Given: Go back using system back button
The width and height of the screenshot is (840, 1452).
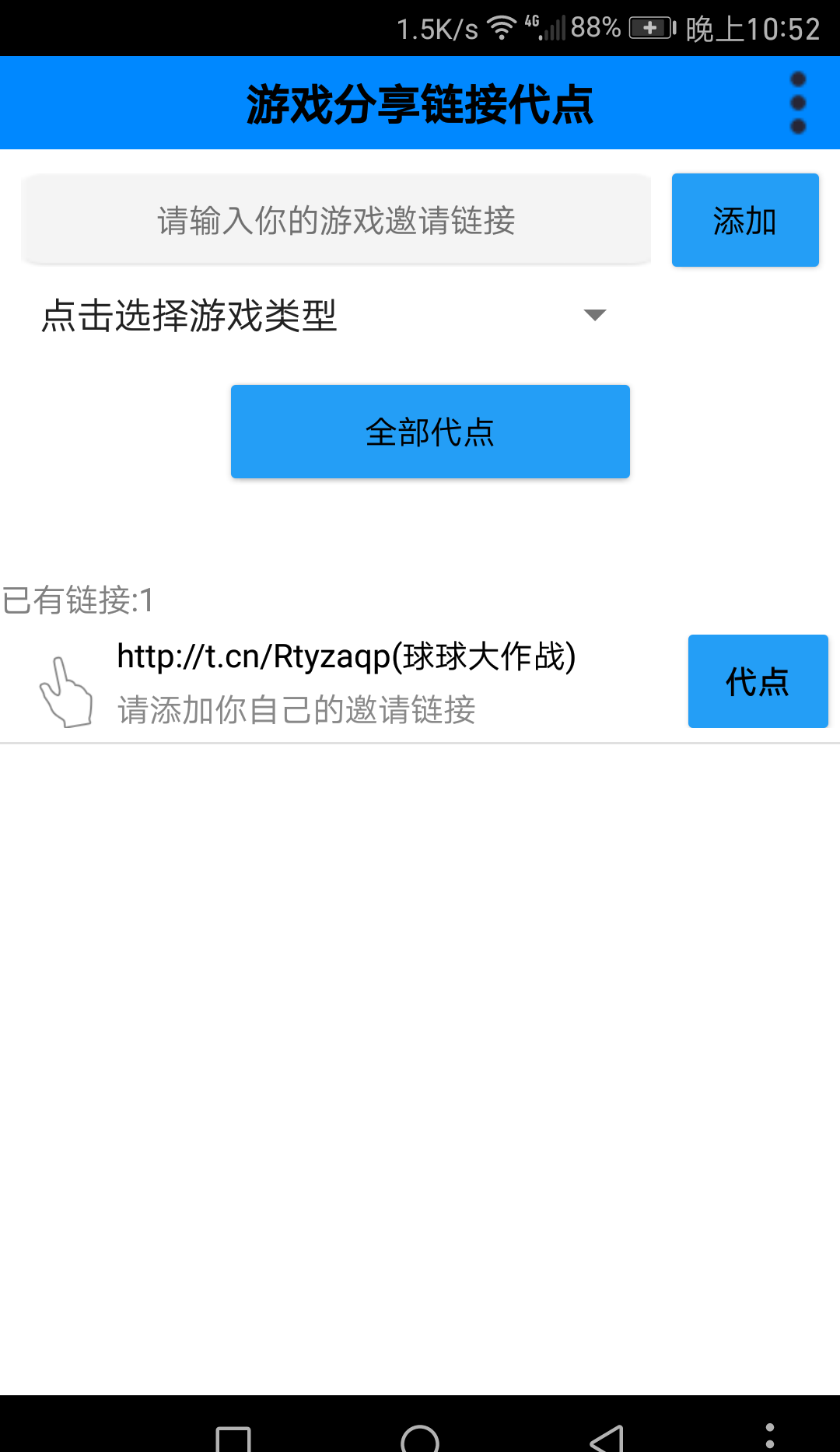Looking at the screenshot, I should (607, 1437).
